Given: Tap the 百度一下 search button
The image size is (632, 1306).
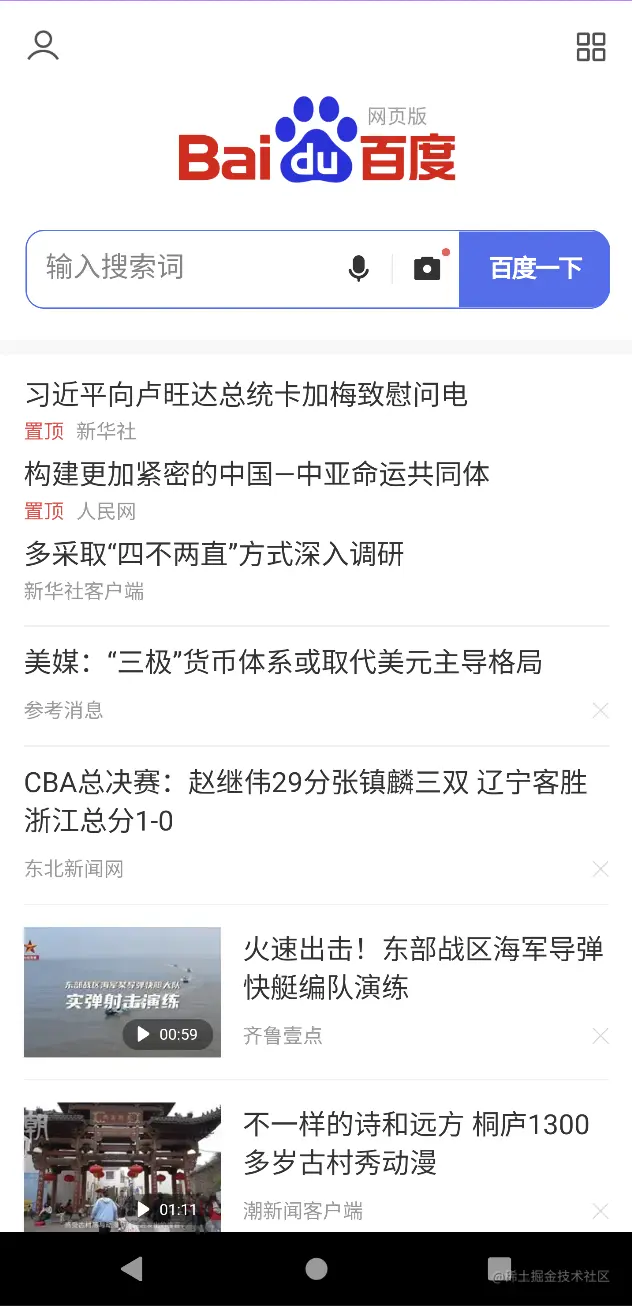Looking at the screenshot, I should click(x=535, y=269).
